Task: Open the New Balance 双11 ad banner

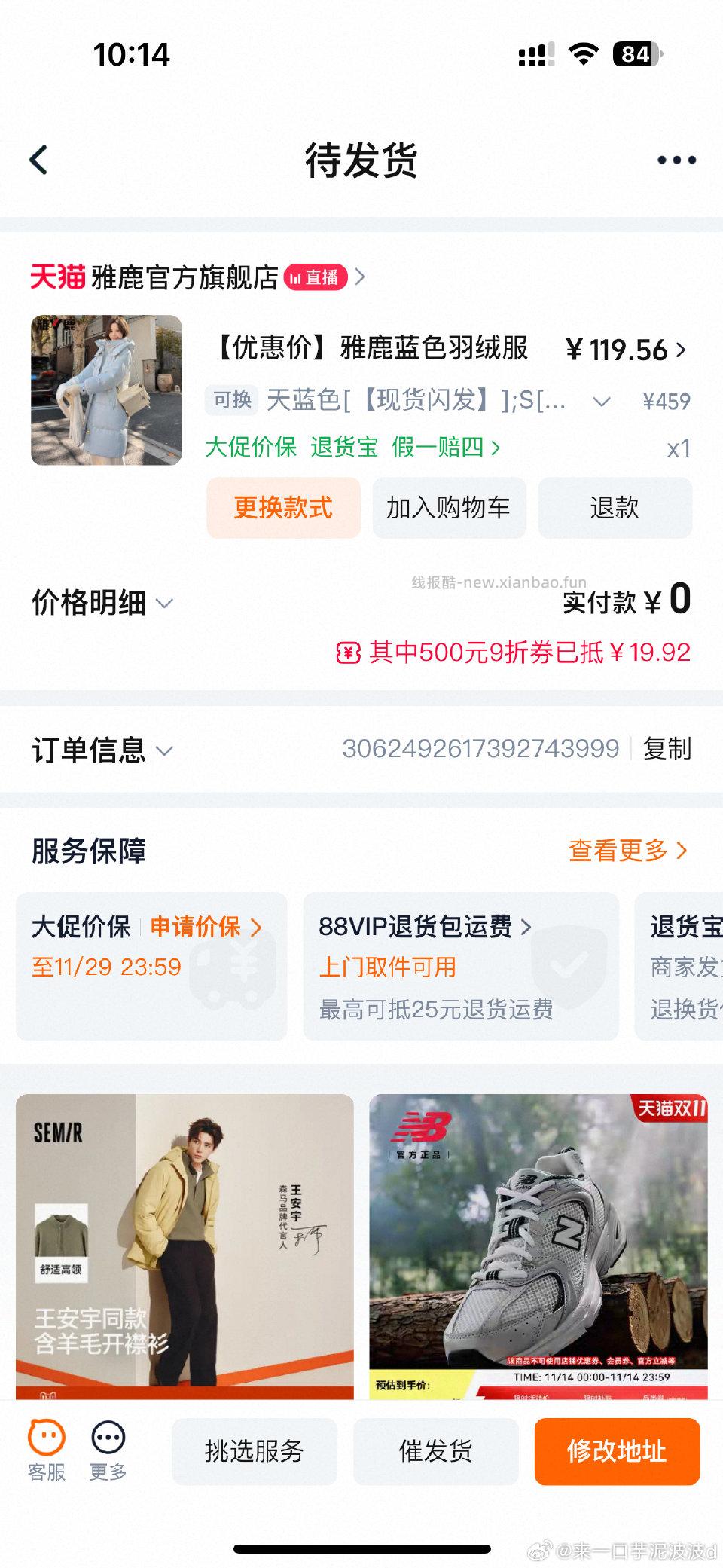Action: 542,1243
